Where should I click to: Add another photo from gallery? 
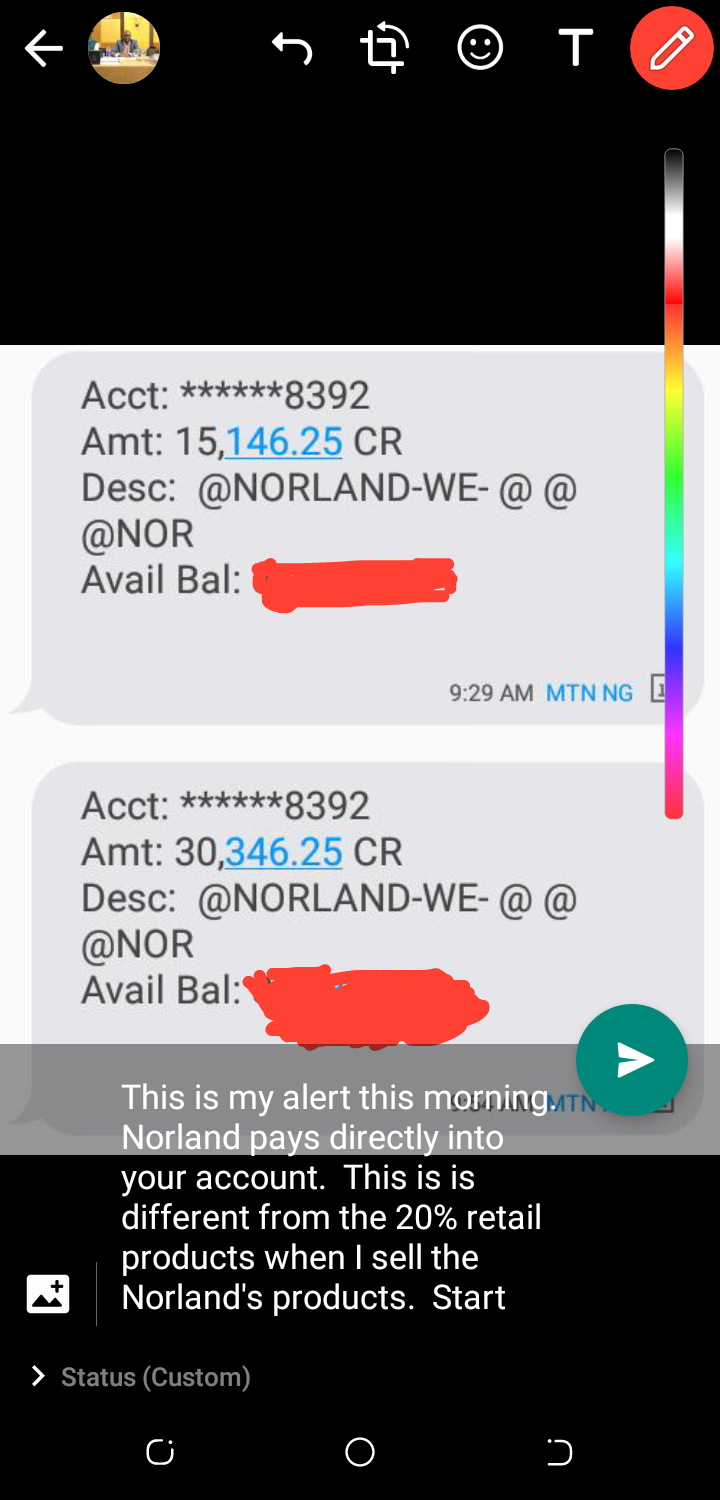point(48,1294)
